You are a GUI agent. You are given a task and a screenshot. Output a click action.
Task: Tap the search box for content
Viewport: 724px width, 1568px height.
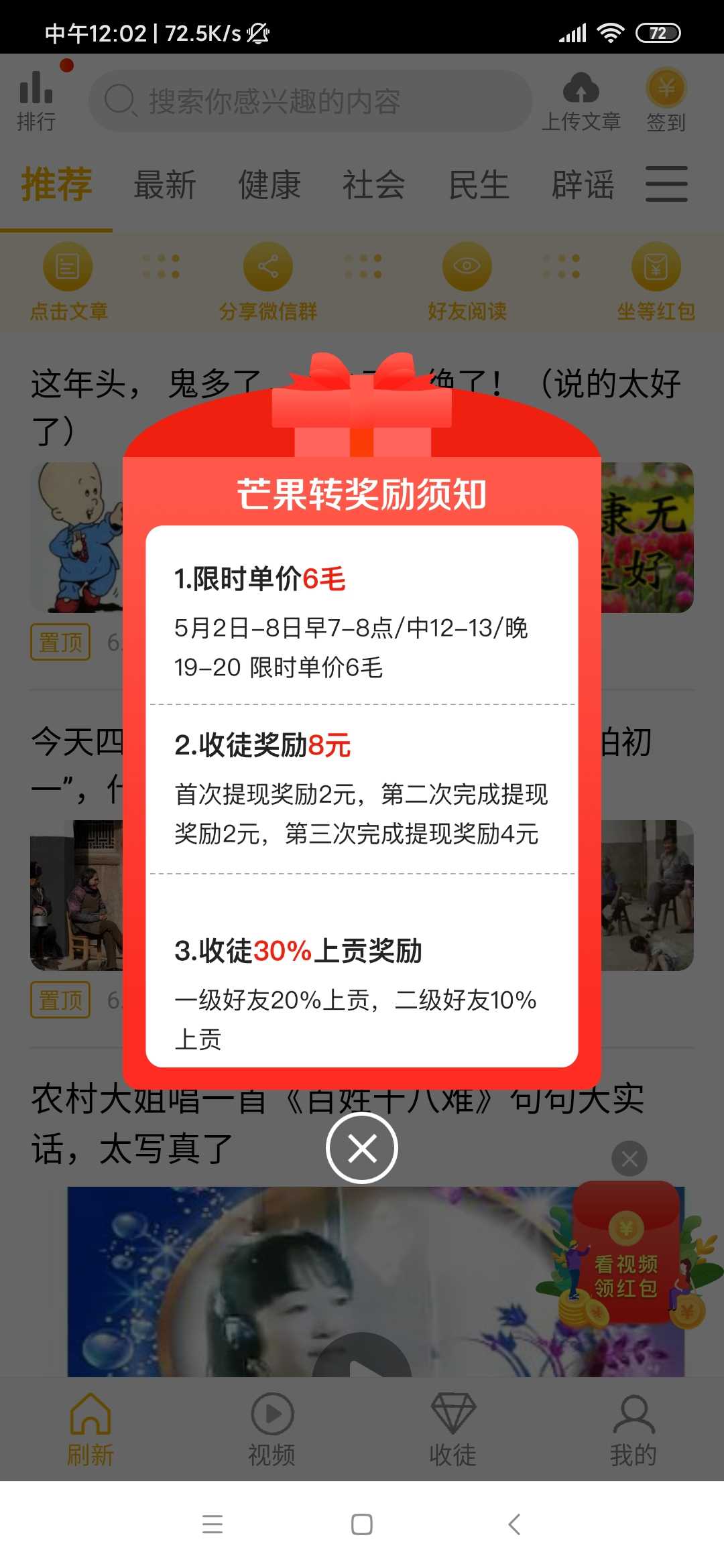tap(310, 101)
